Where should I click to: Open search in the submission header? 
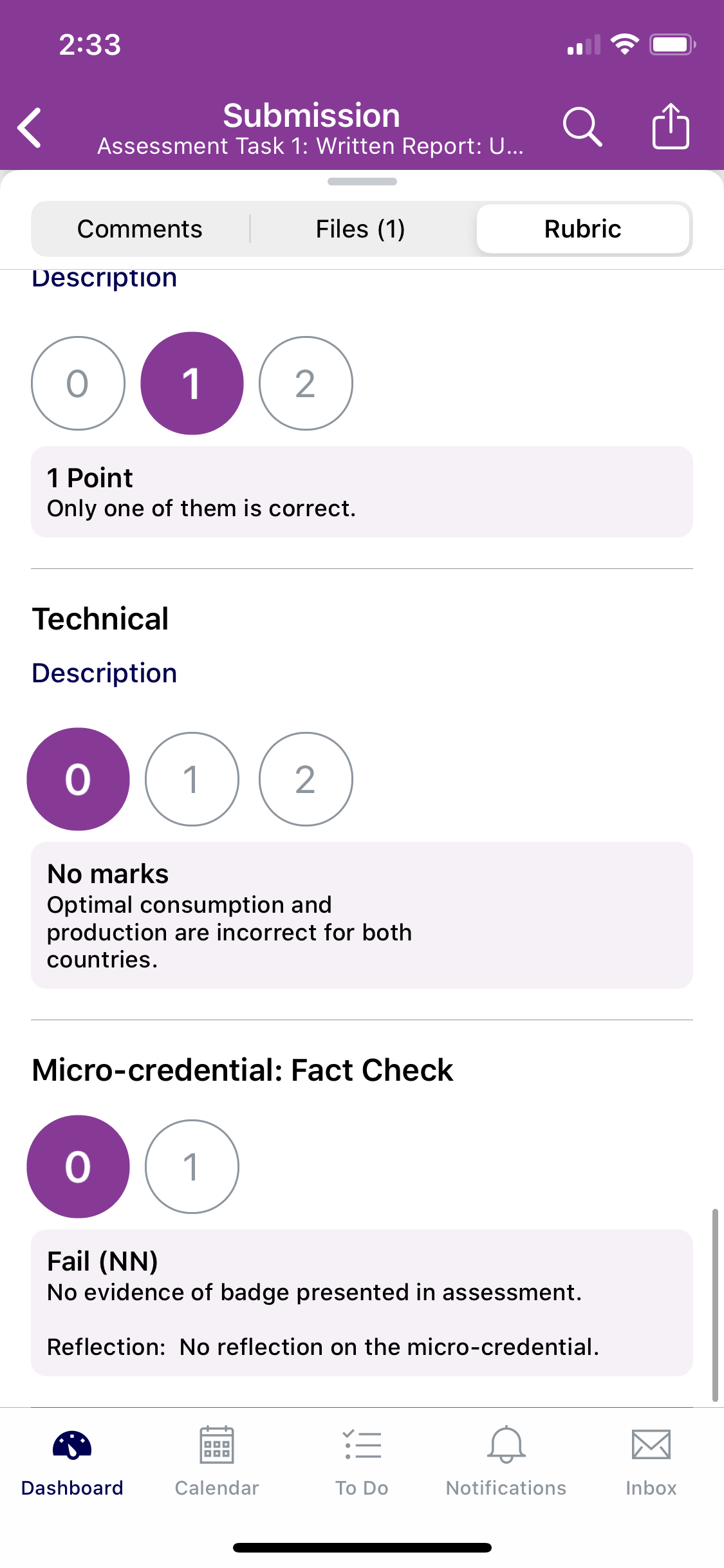click(582, 127)
